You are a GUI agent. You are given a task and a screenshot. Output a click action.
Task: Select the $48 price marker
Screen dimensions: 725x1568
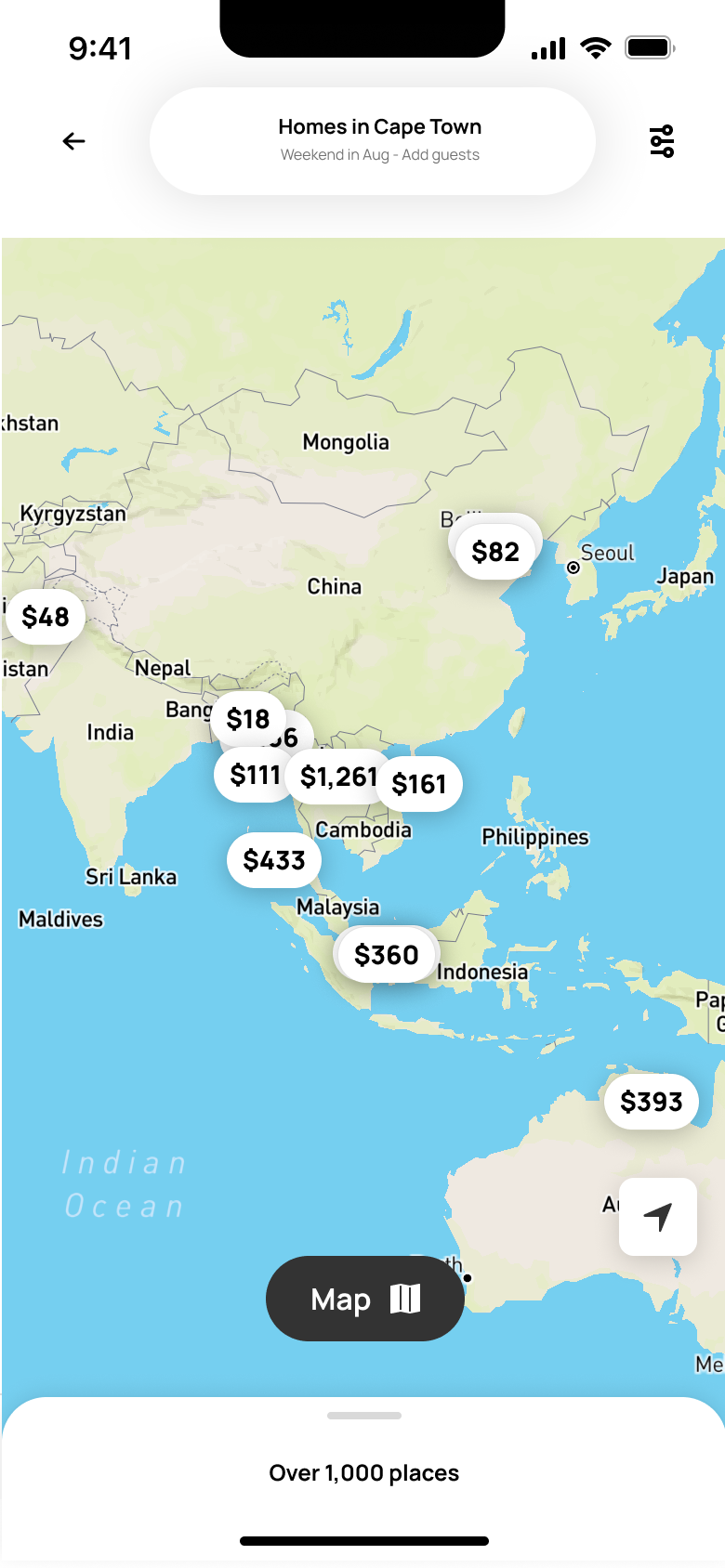click(x=46, y=617)
